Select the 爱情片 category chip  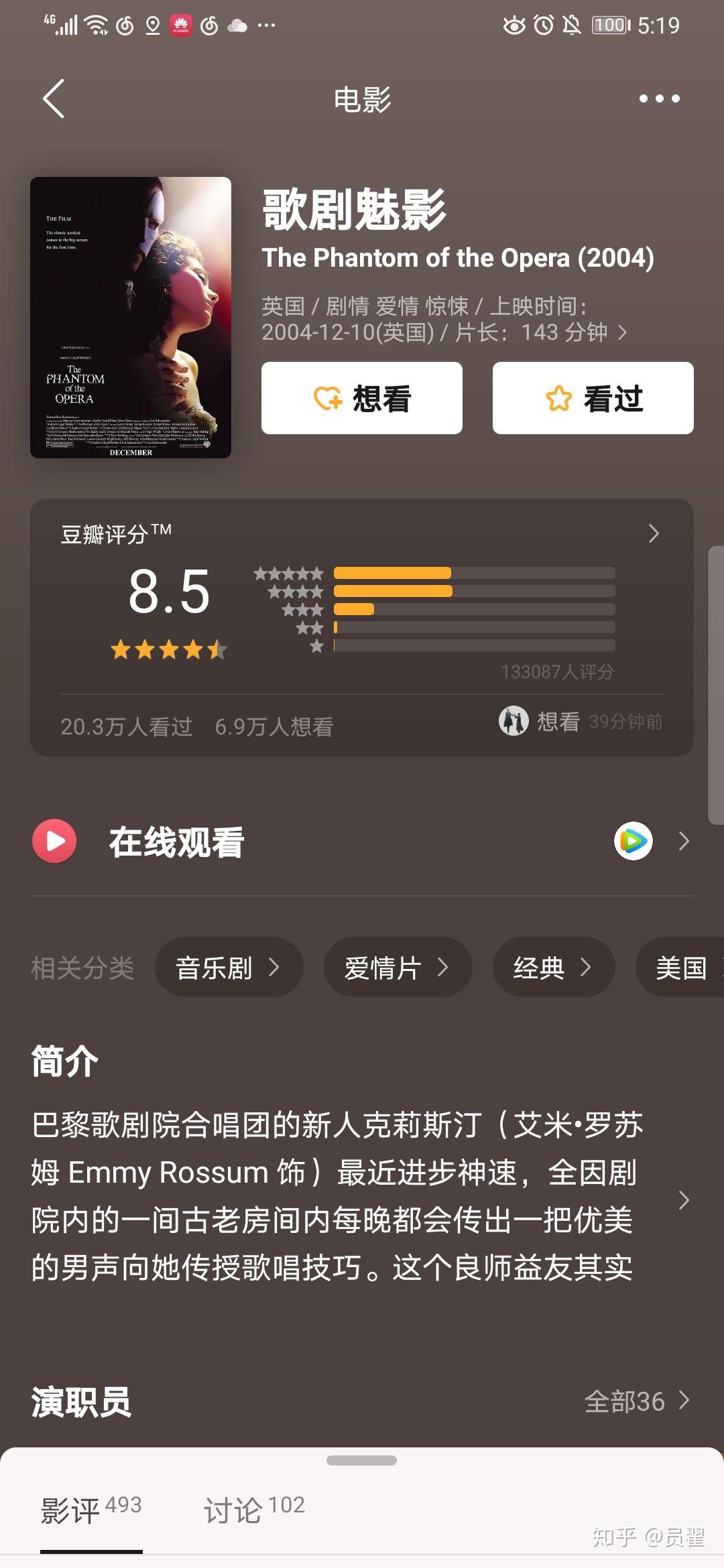click(398, 968)
